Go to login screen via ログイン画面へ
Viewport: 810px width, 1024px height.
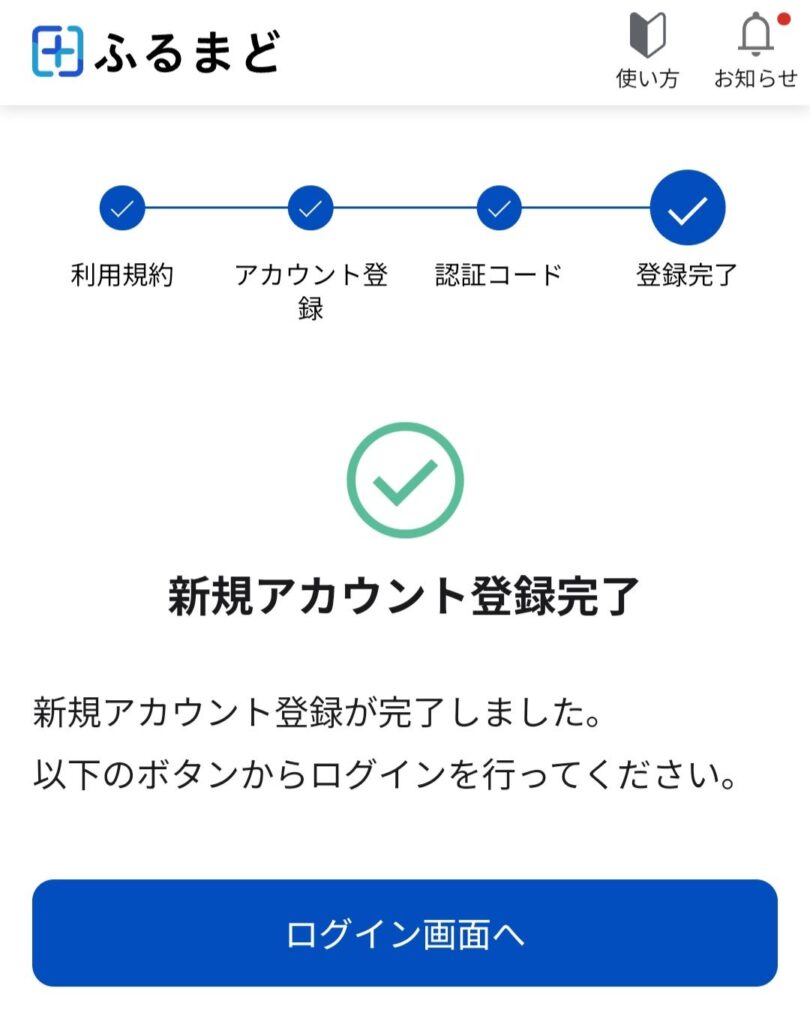pos(404,933)
